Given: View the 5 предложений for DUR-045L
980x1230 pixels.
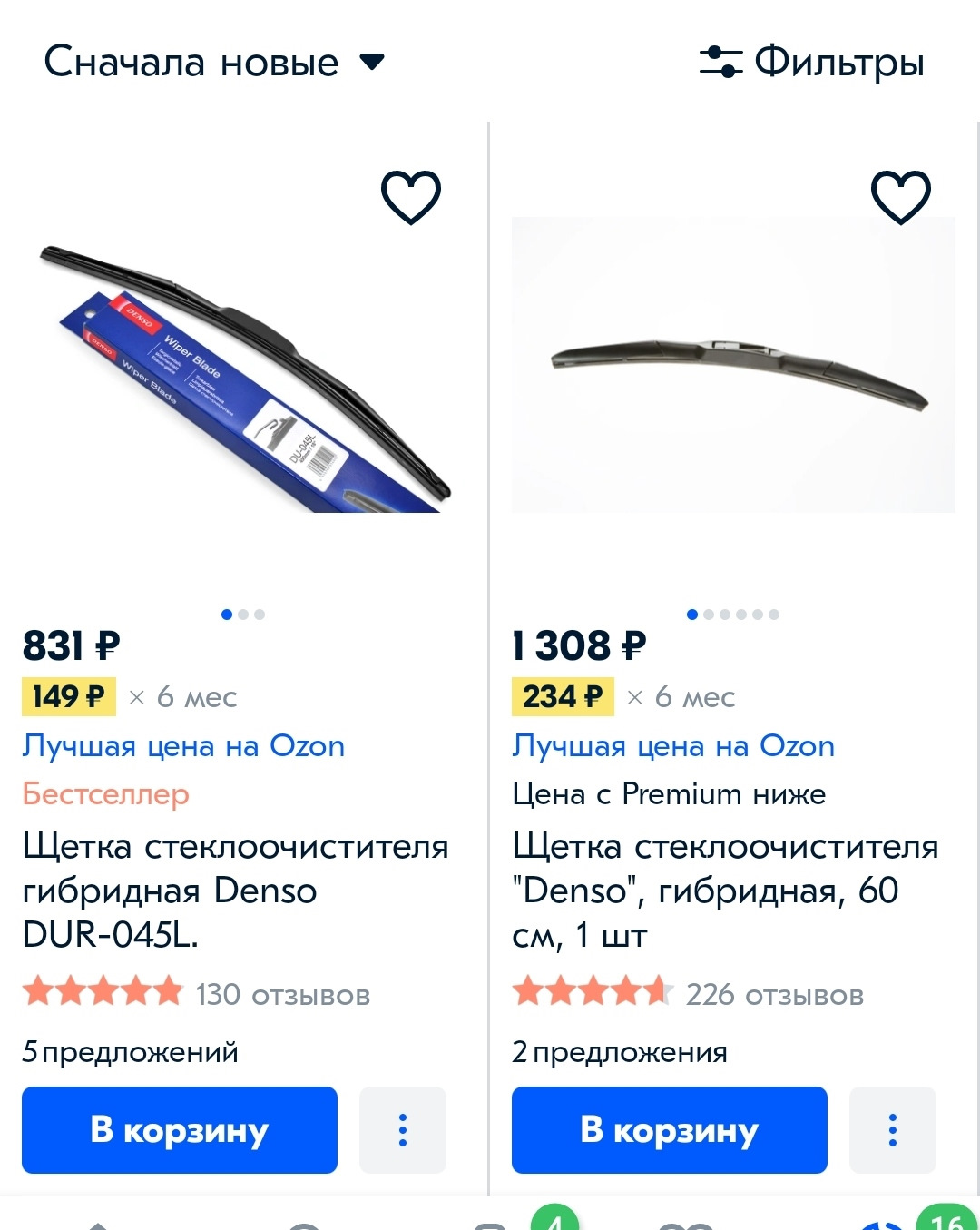Looking at the screenshot, I should tap(131, 1052).
